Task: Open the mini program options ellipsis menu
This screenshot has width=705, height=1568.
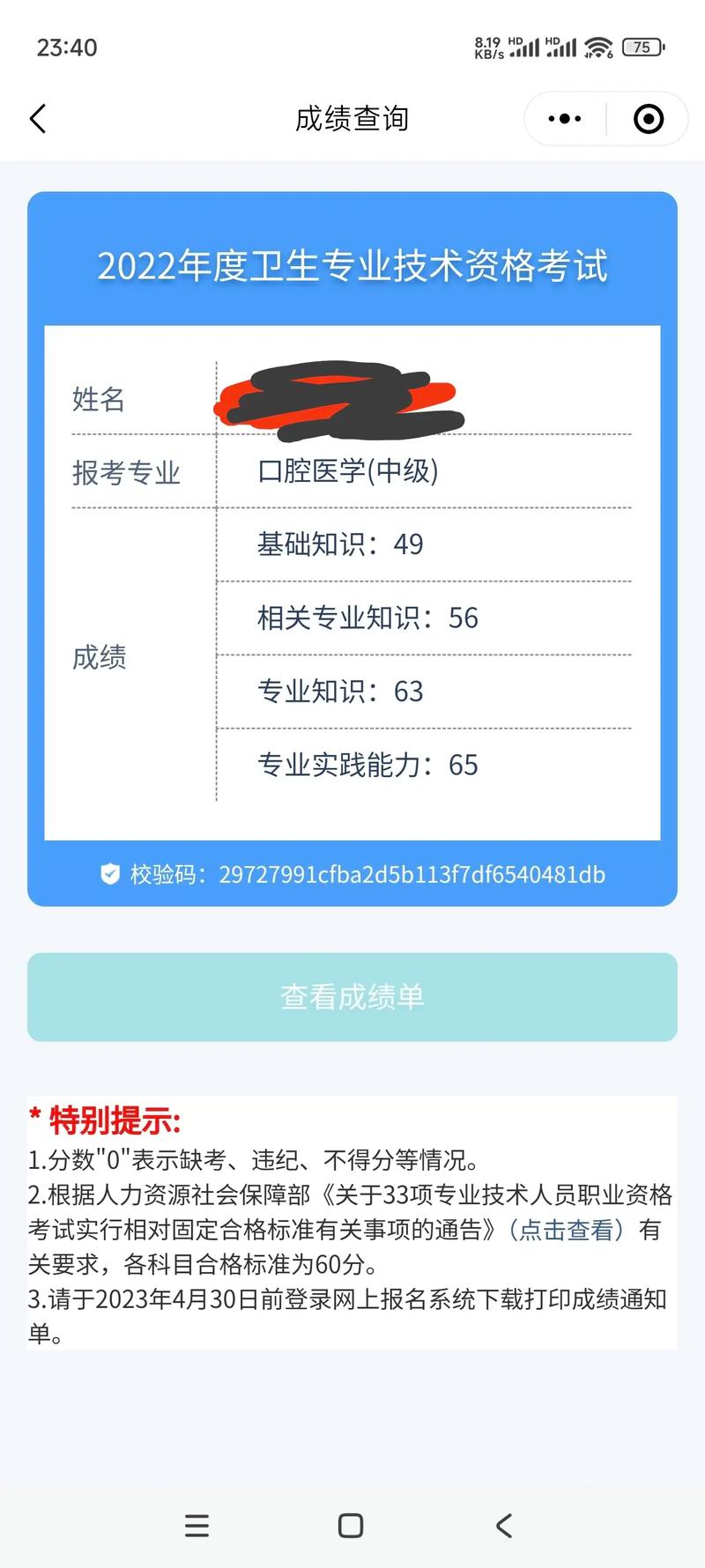Action: point(563,118)
